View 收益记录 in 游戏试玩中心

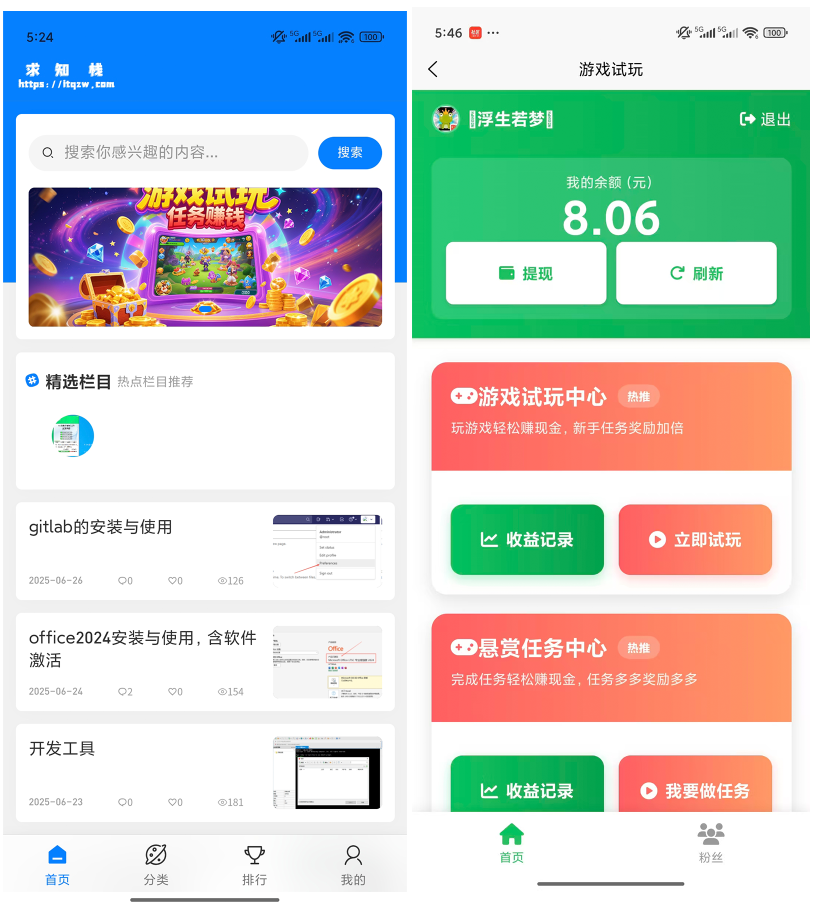[x=527, y=540]
